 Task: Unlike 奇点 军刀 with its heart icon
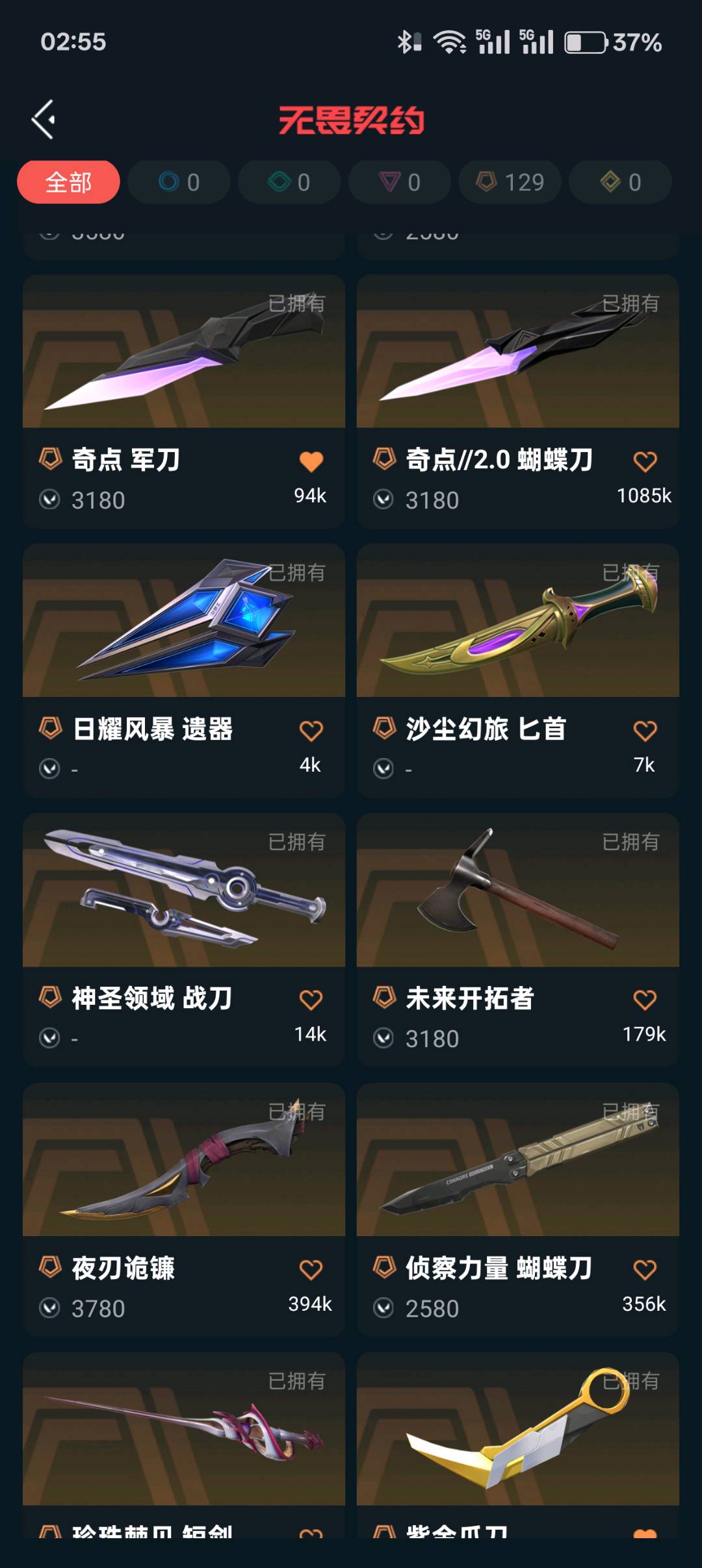tap(311, 461)
